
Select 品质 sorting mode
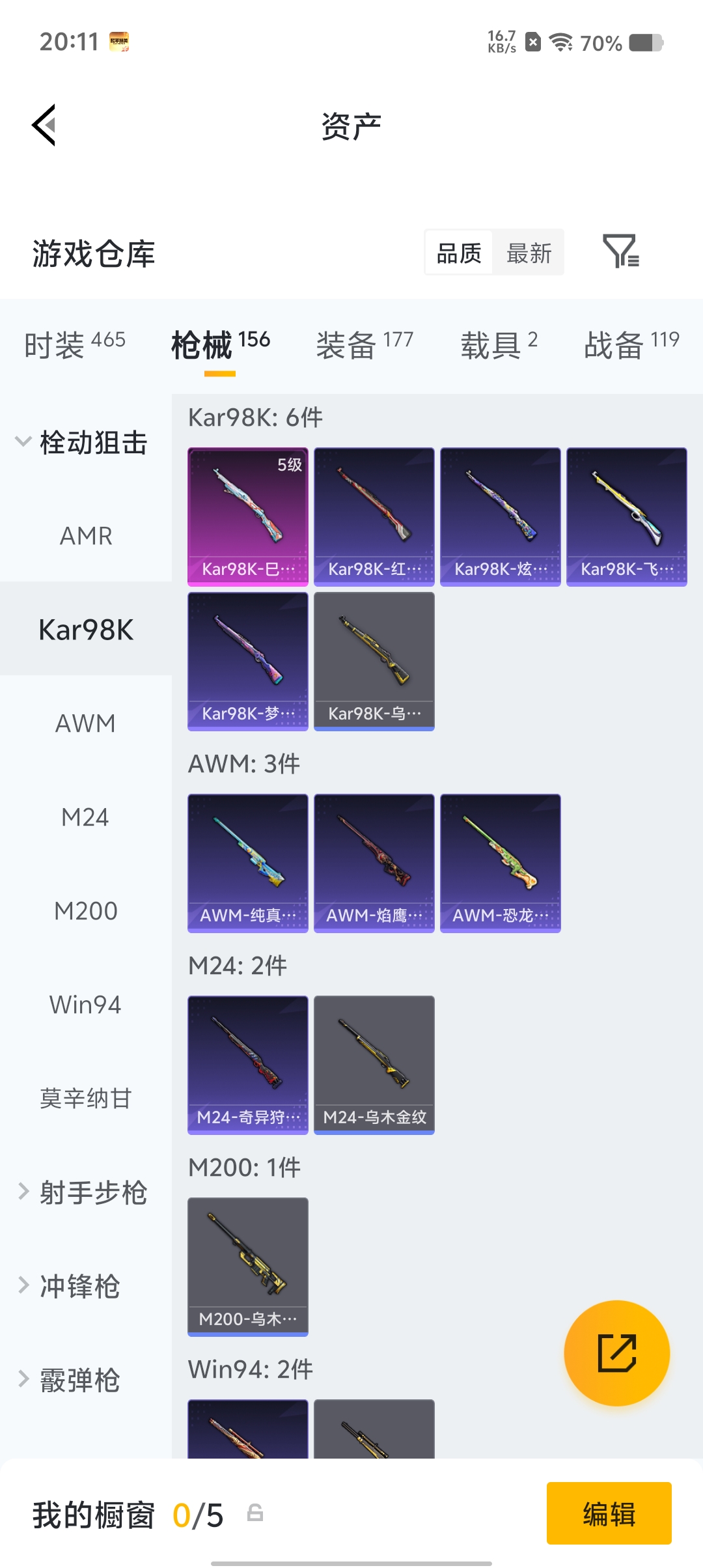458,253
